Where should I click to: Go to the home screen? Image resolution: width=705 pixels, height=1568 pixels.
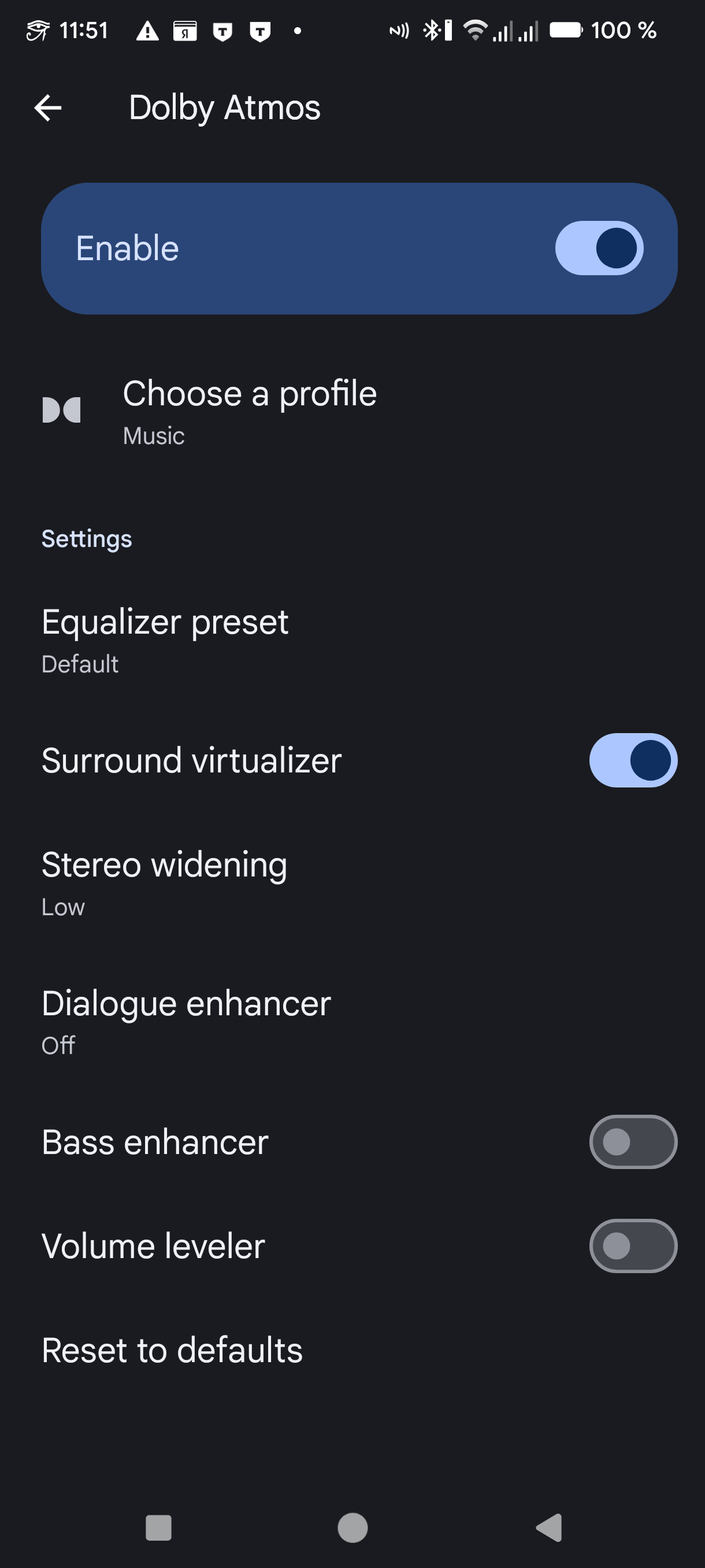click(353, 1528)
